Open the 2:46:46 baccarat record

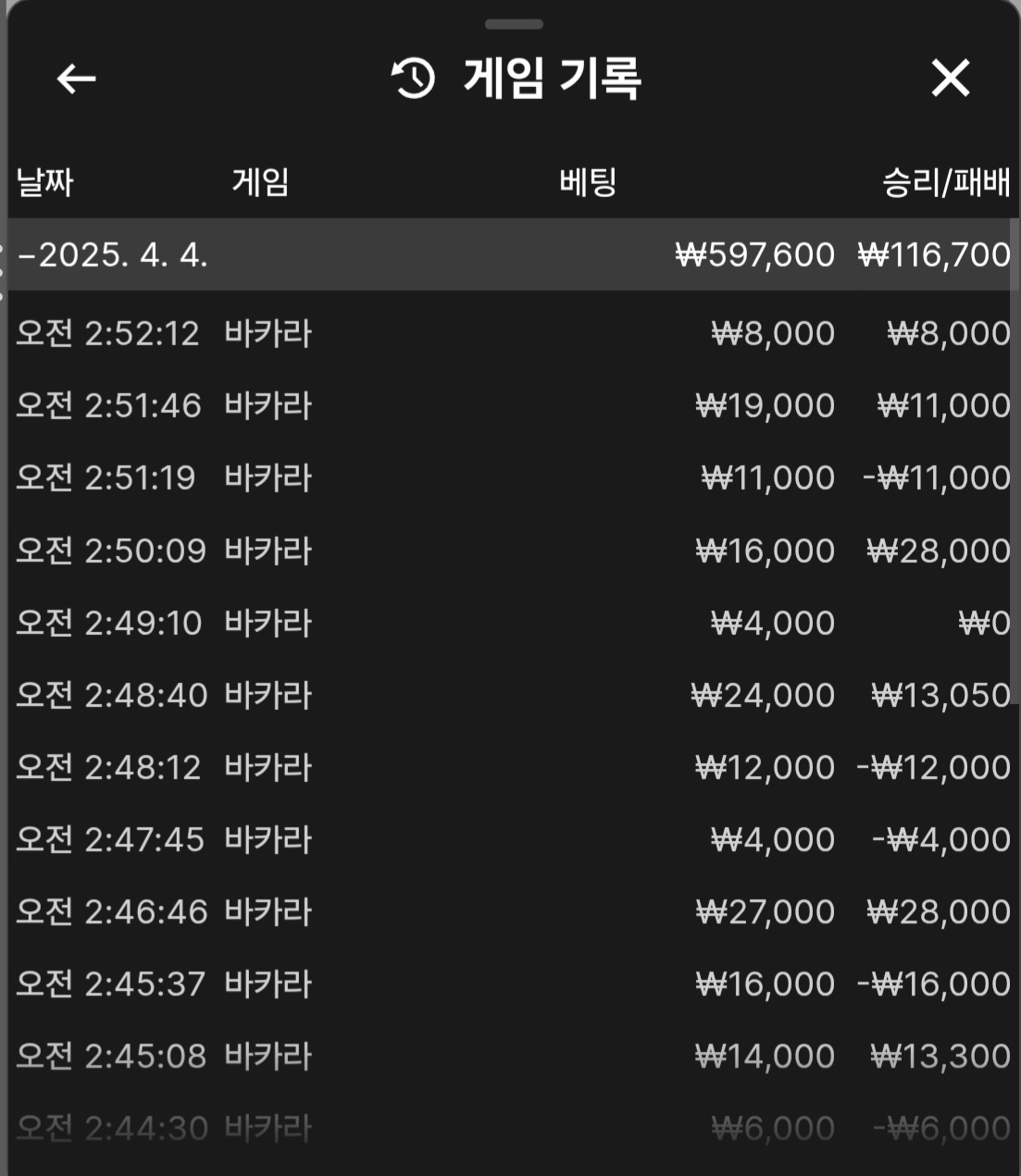(x=511, y=911)
